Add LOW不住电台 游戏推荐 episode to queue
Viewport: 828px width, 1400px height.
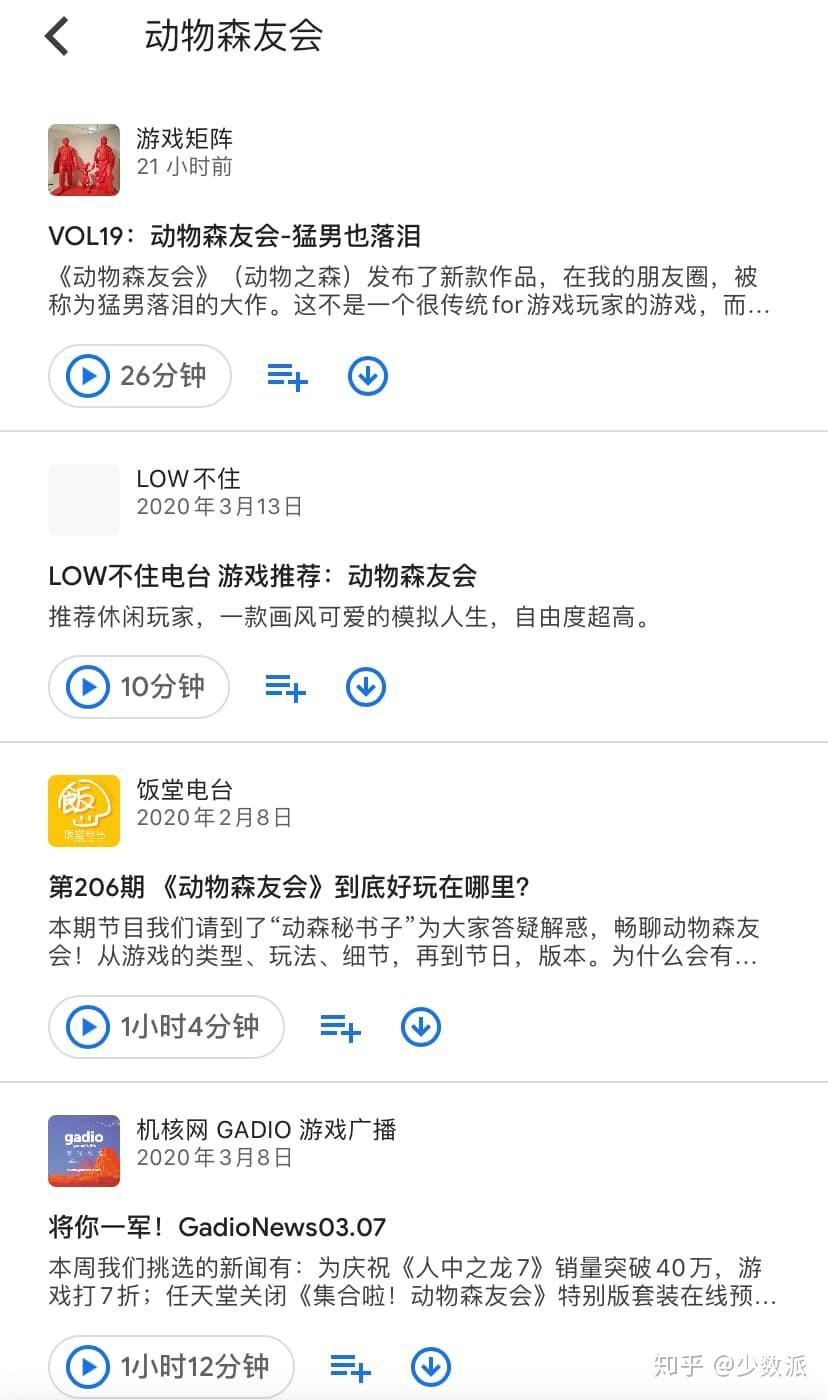[x=285, y=688]
